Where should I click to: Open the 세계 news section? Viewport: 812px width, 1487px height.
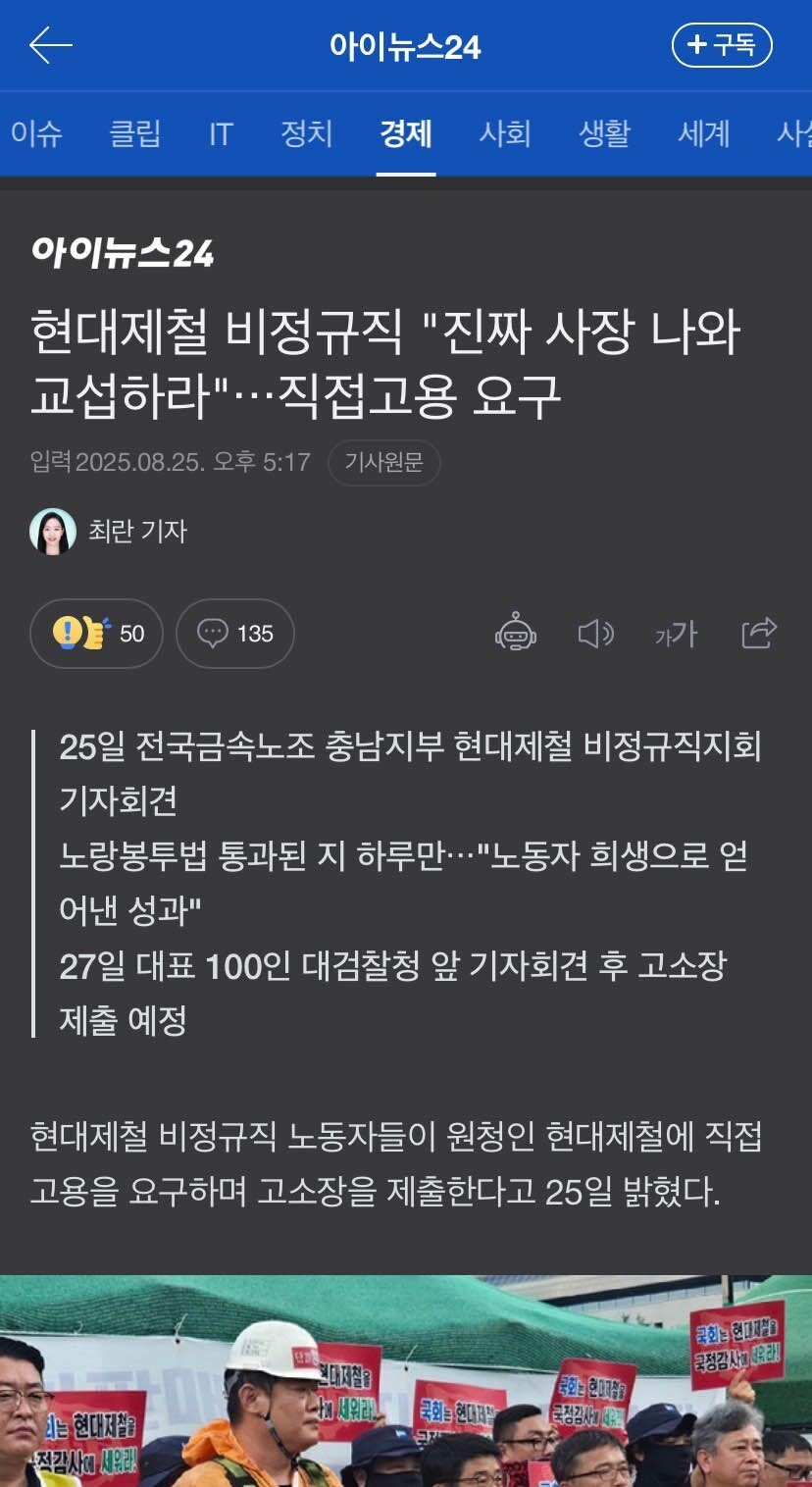702,134
